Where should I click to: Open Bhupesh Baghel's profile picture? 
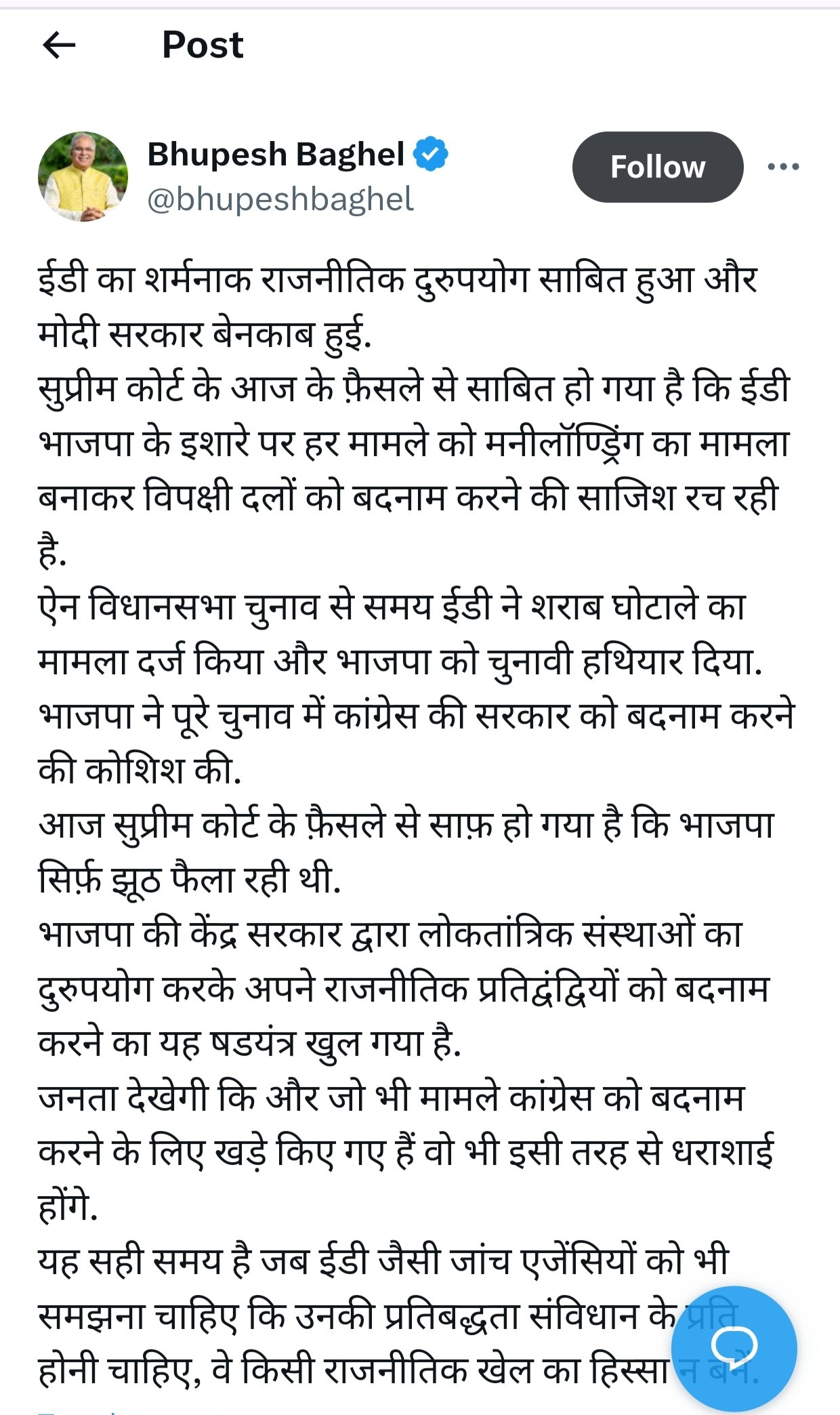point(83,177)
